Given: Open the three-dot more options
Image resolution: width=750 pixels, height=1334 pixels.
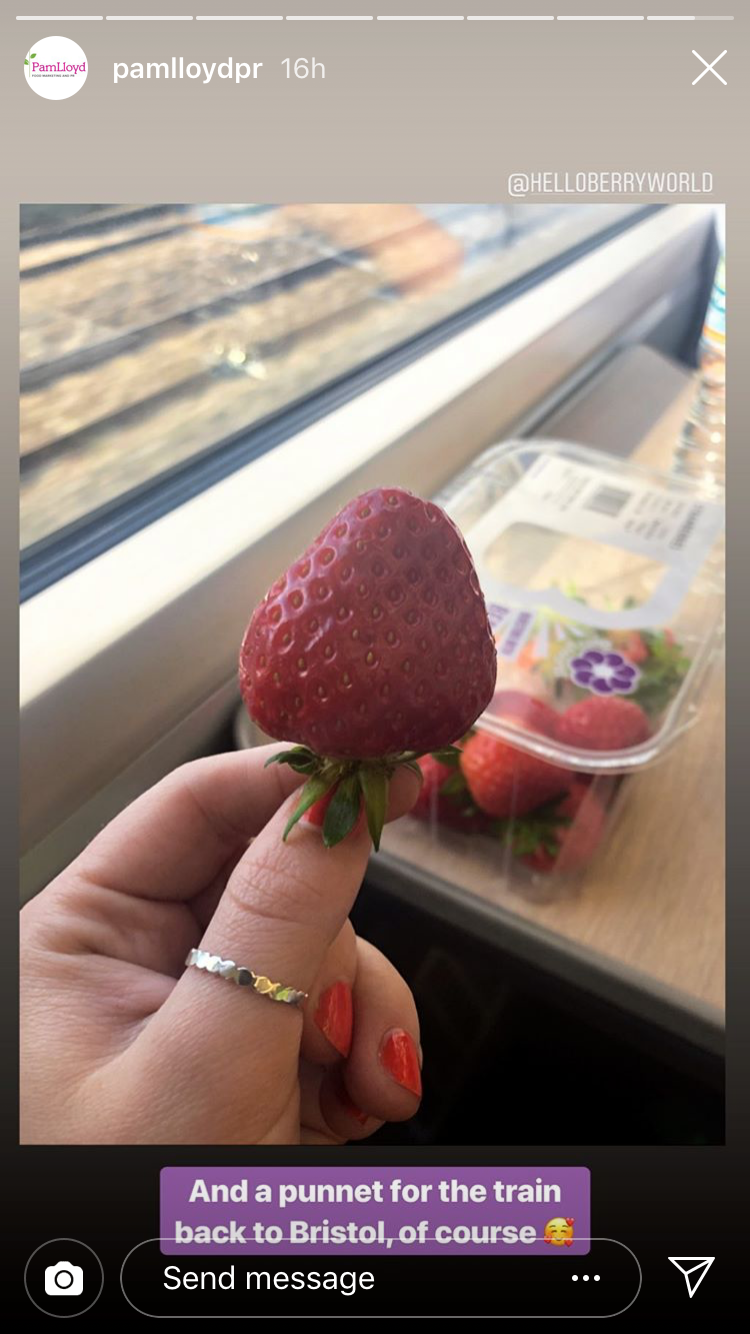Looking at the screenshot, I should pos(586,1278).
